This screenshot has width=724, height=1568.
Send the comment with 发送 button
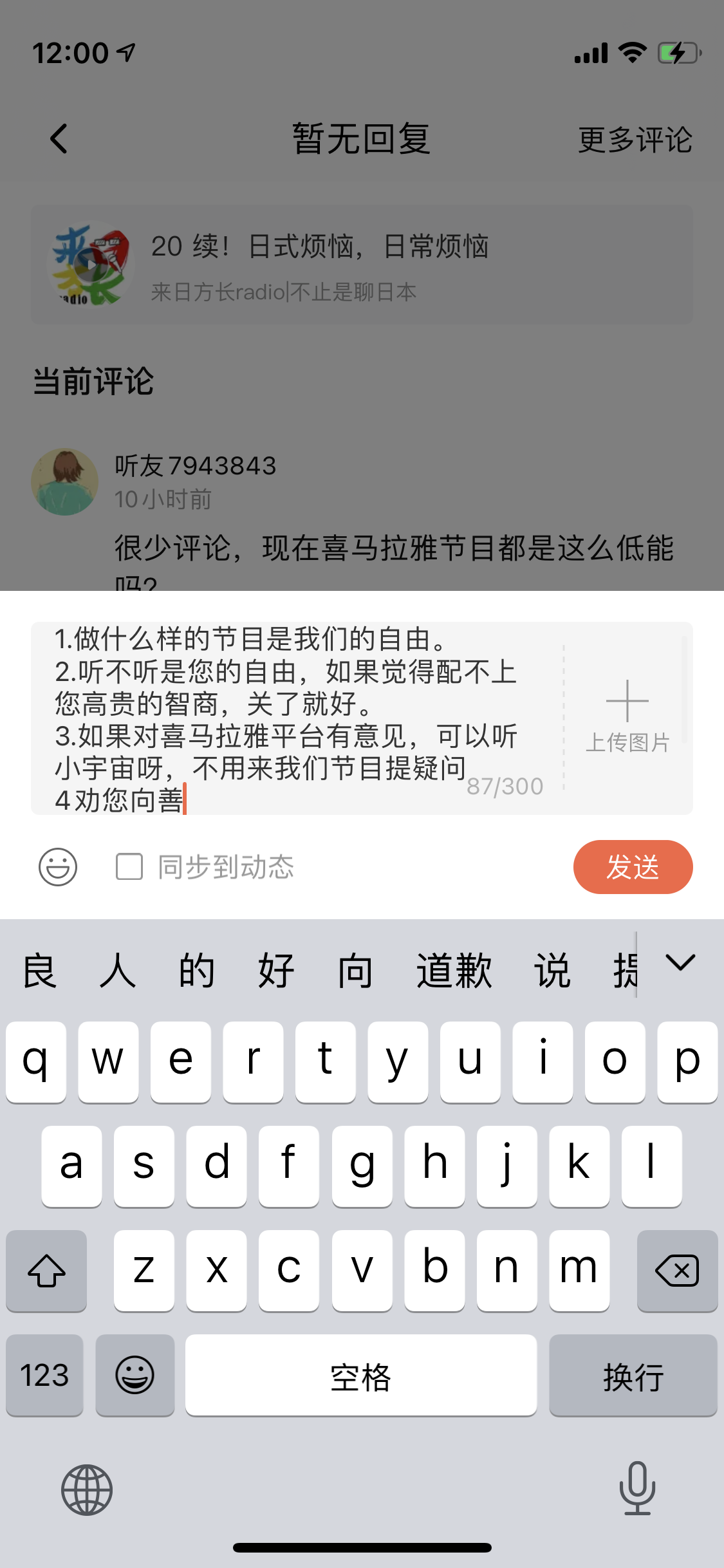(632, 866)
